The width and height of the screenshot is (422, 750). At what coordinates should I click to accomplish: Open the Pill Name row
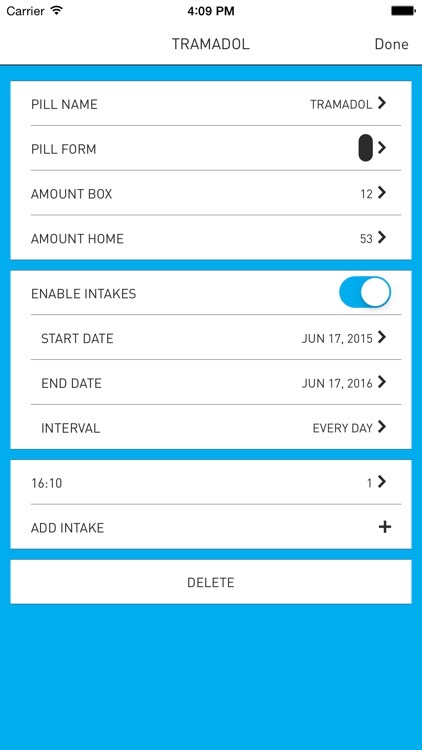click(211, 104)
